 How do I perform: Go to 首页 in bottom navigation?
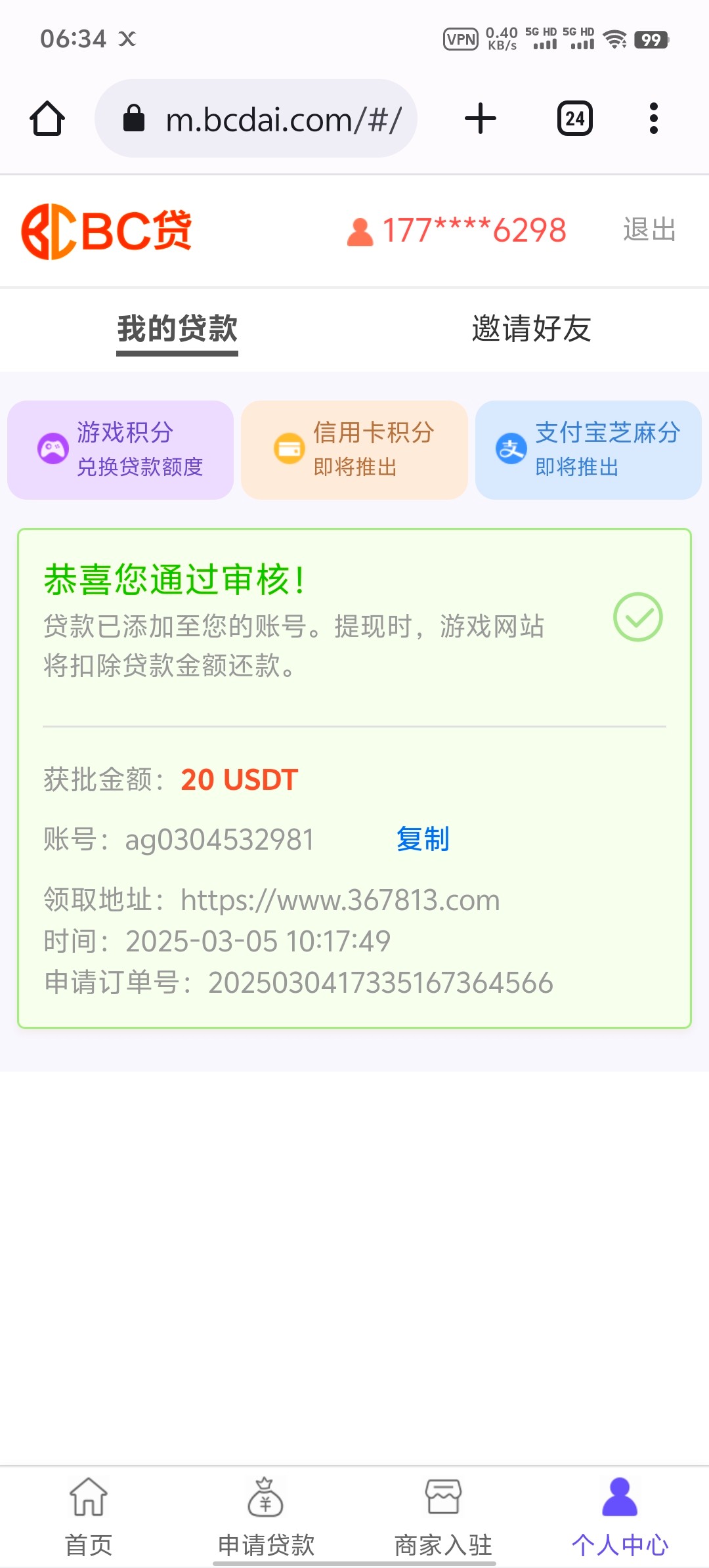coord(89,1517)
